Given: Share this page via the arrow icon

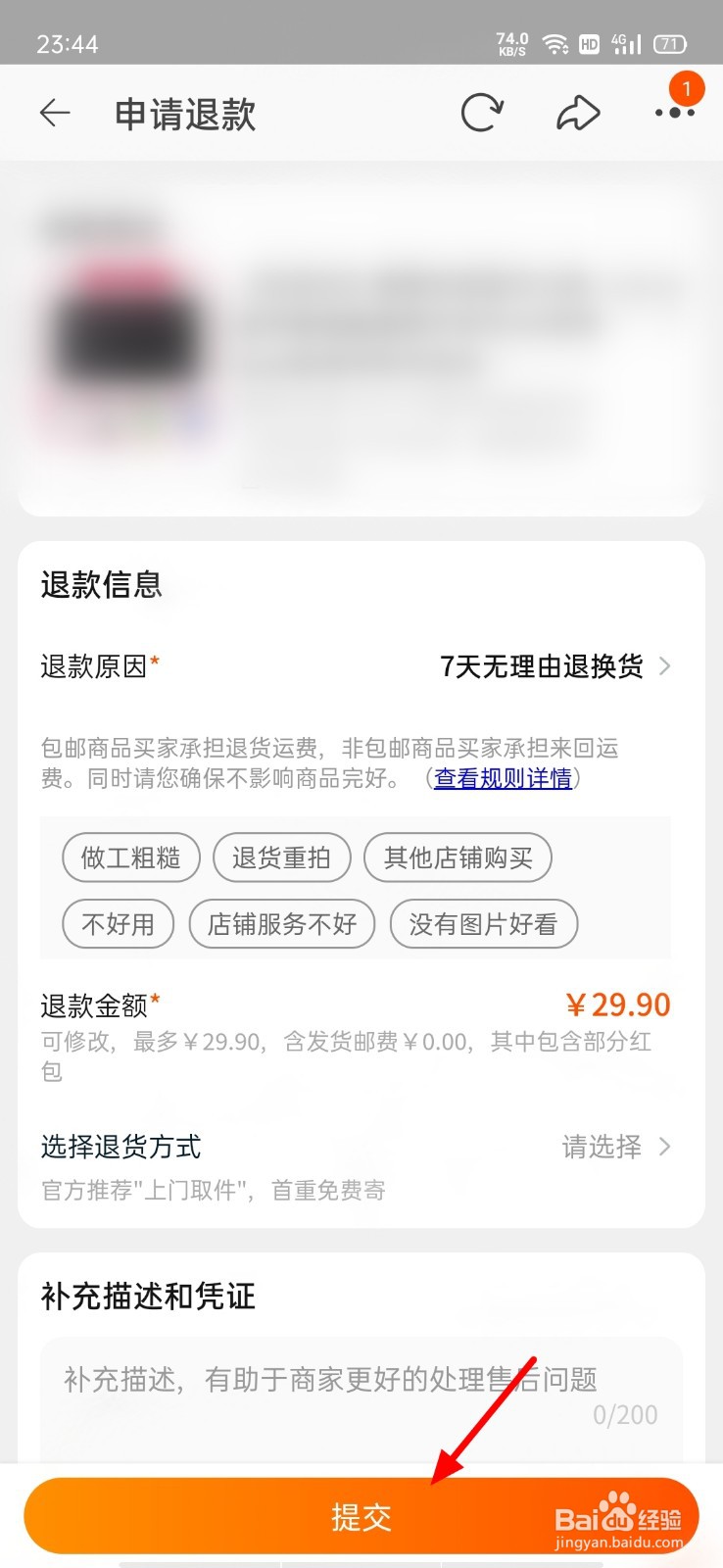Looking at the screenshot, I should tap(578, 114).
